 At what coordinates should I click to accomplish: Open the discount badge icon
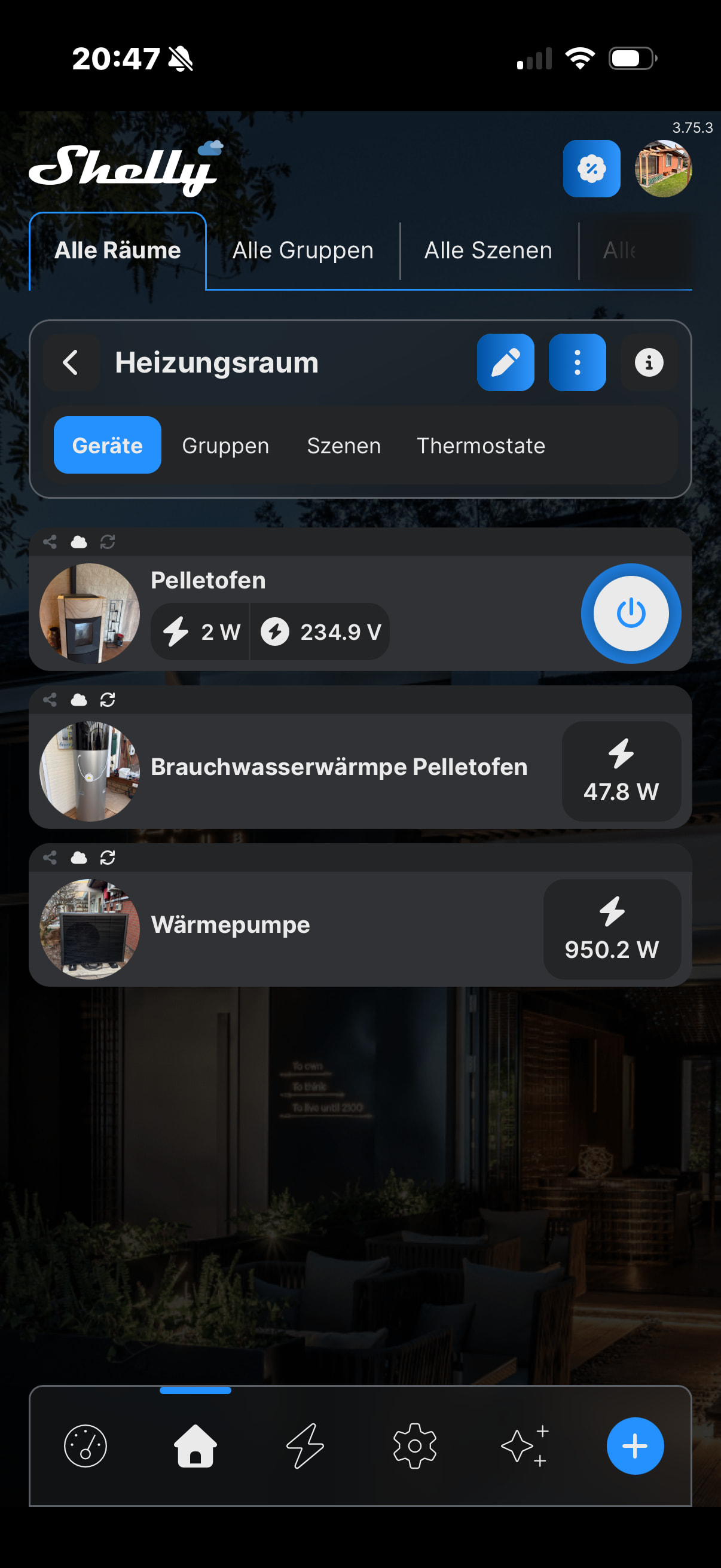click(591, 169)
